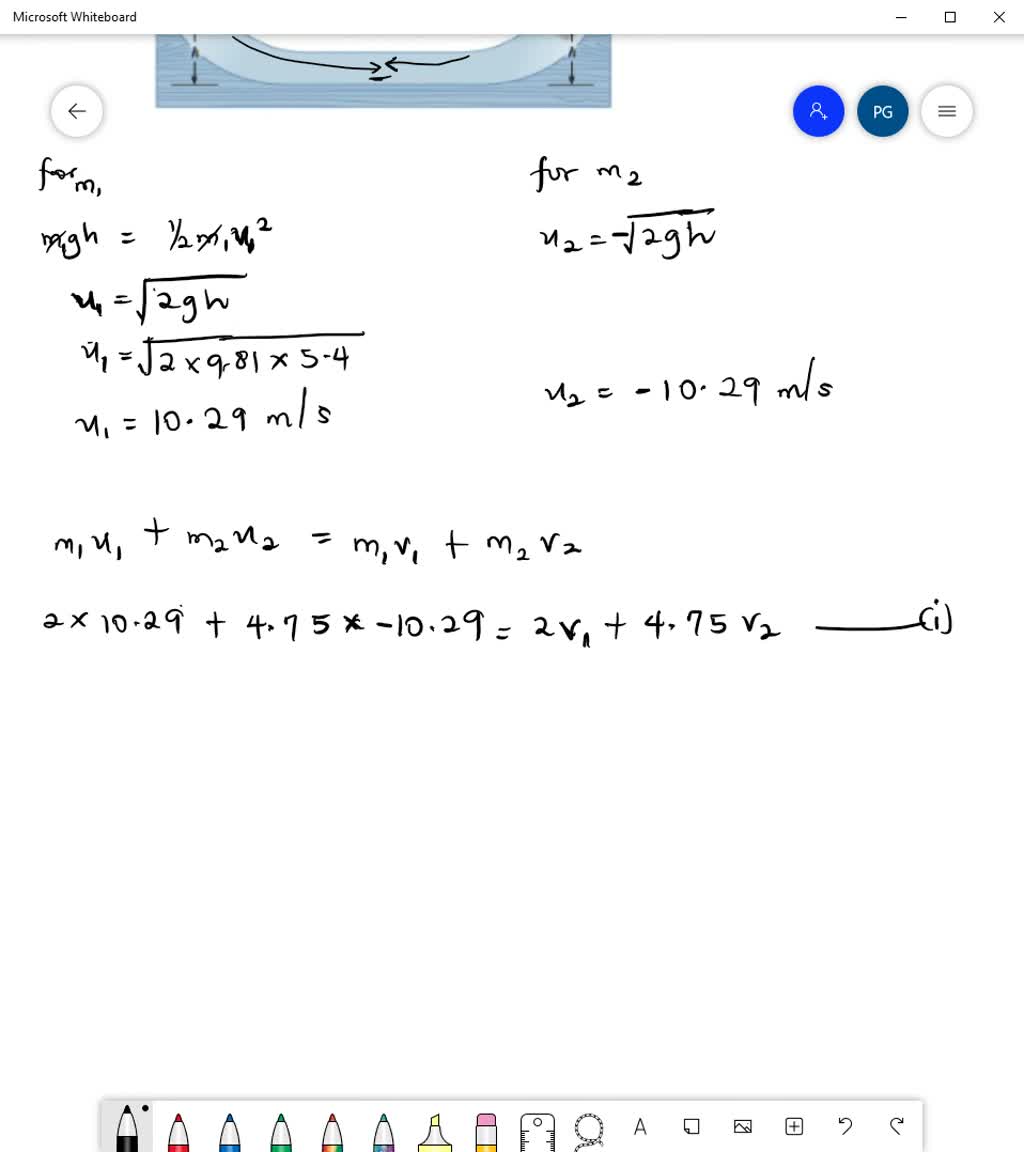The image size is (1024, 1152).
Task: Activate the lasso selection tool
Action: tap(588, 1128)
